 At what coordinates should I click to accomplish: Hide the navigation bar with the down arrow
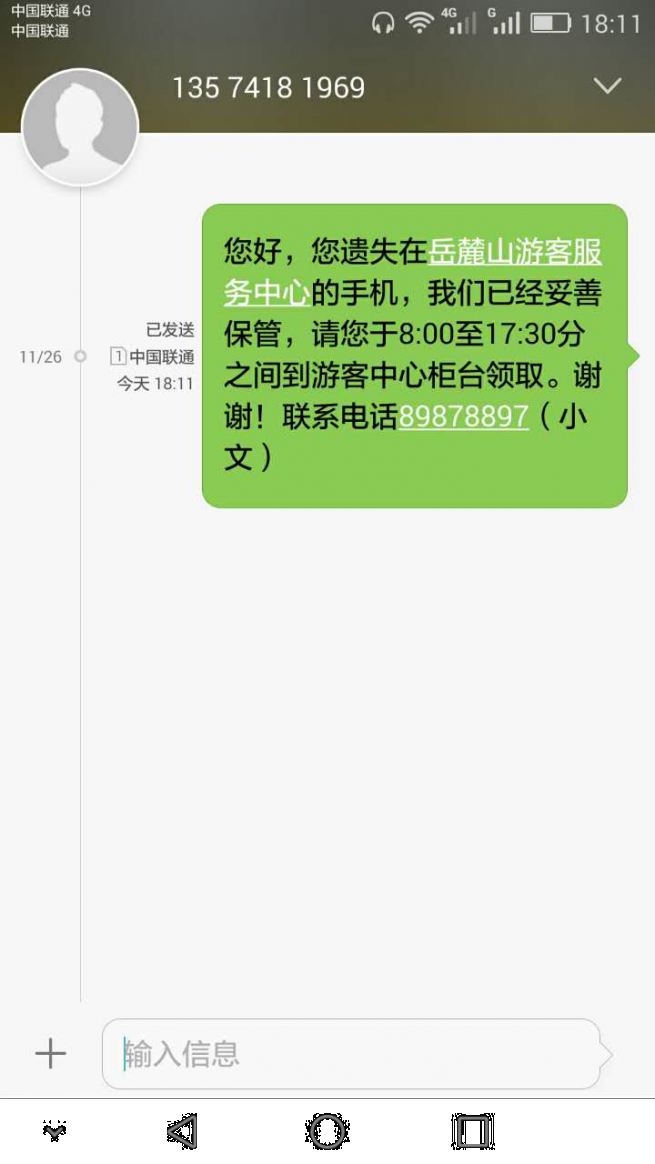[54, 1131]
